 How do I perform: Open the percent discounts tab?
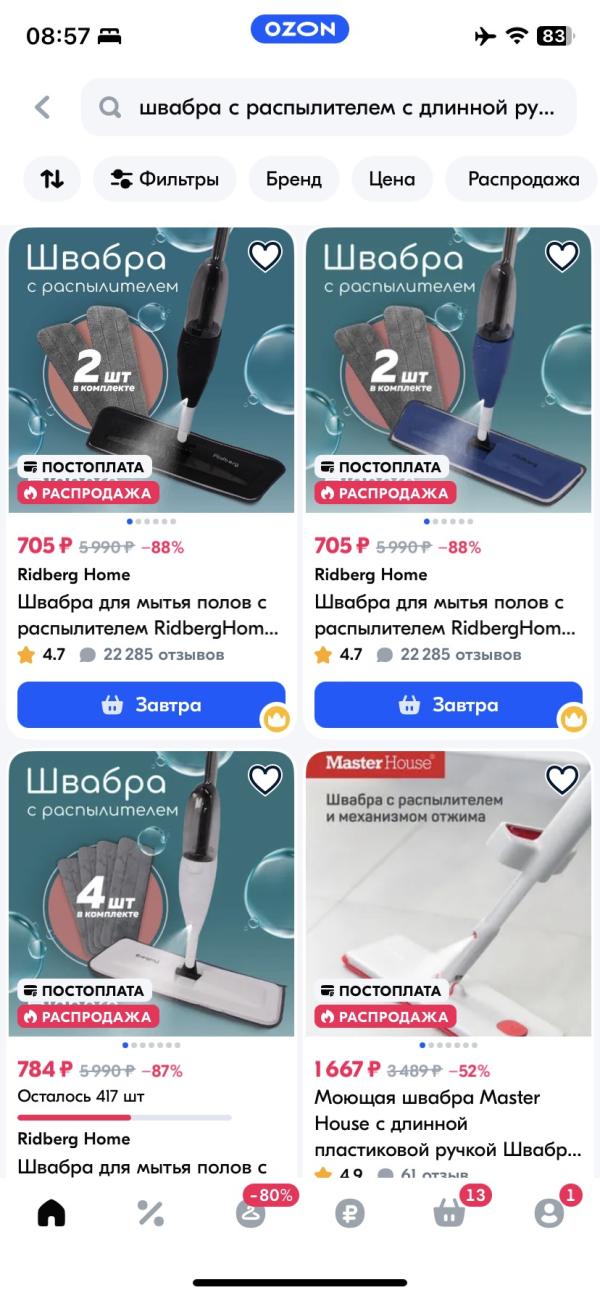tap(151, 1213)
